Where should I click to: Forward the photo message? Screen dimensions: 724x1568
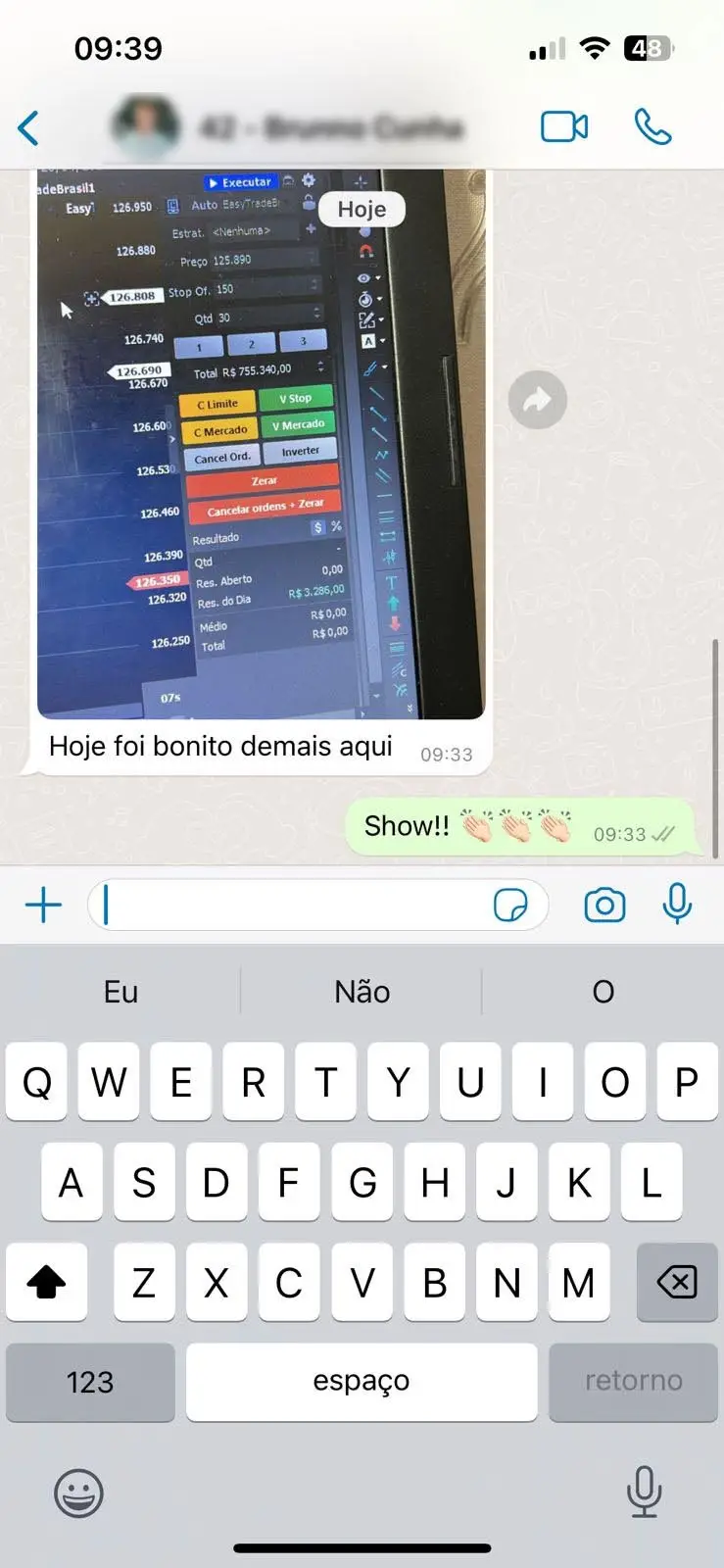coord(537,400)
